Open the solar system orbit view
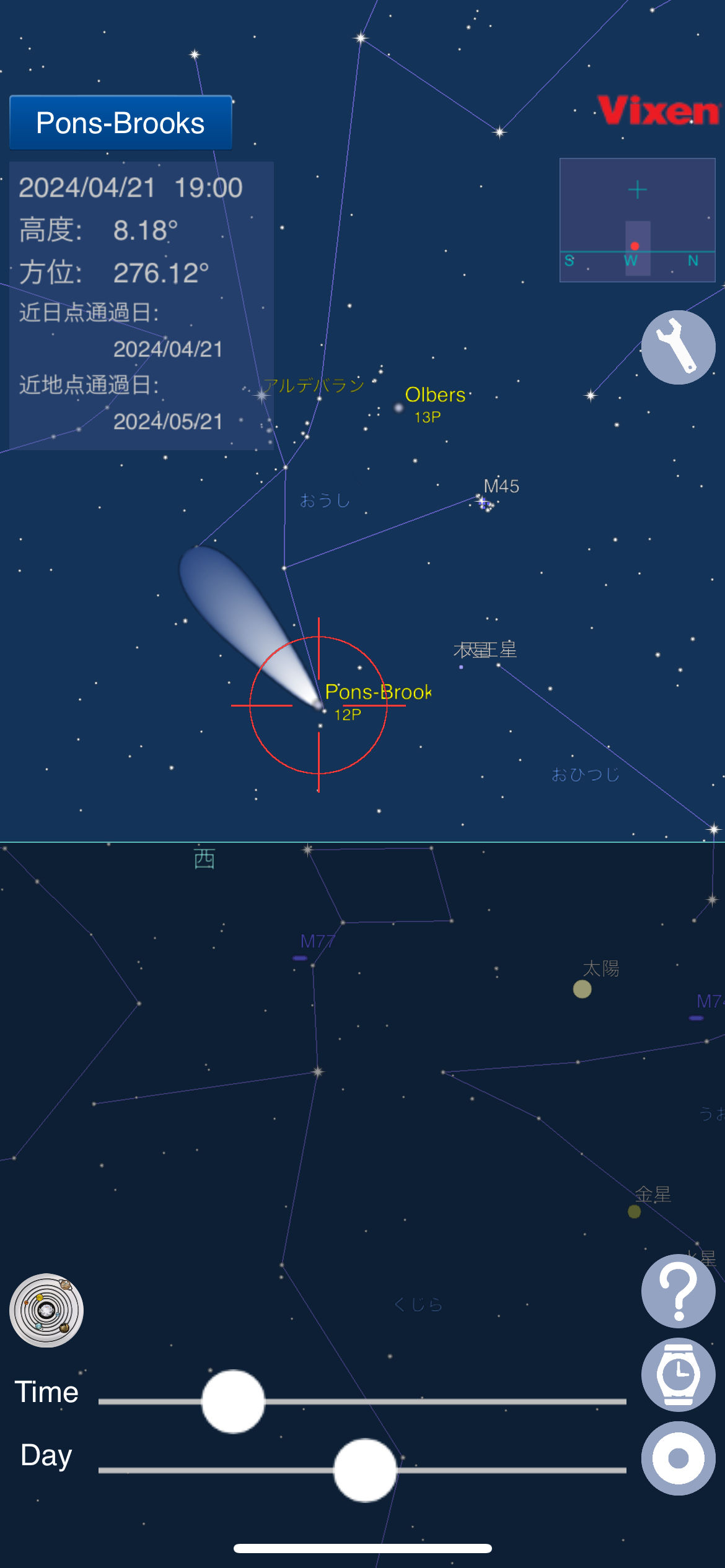 coord(46,1310)
